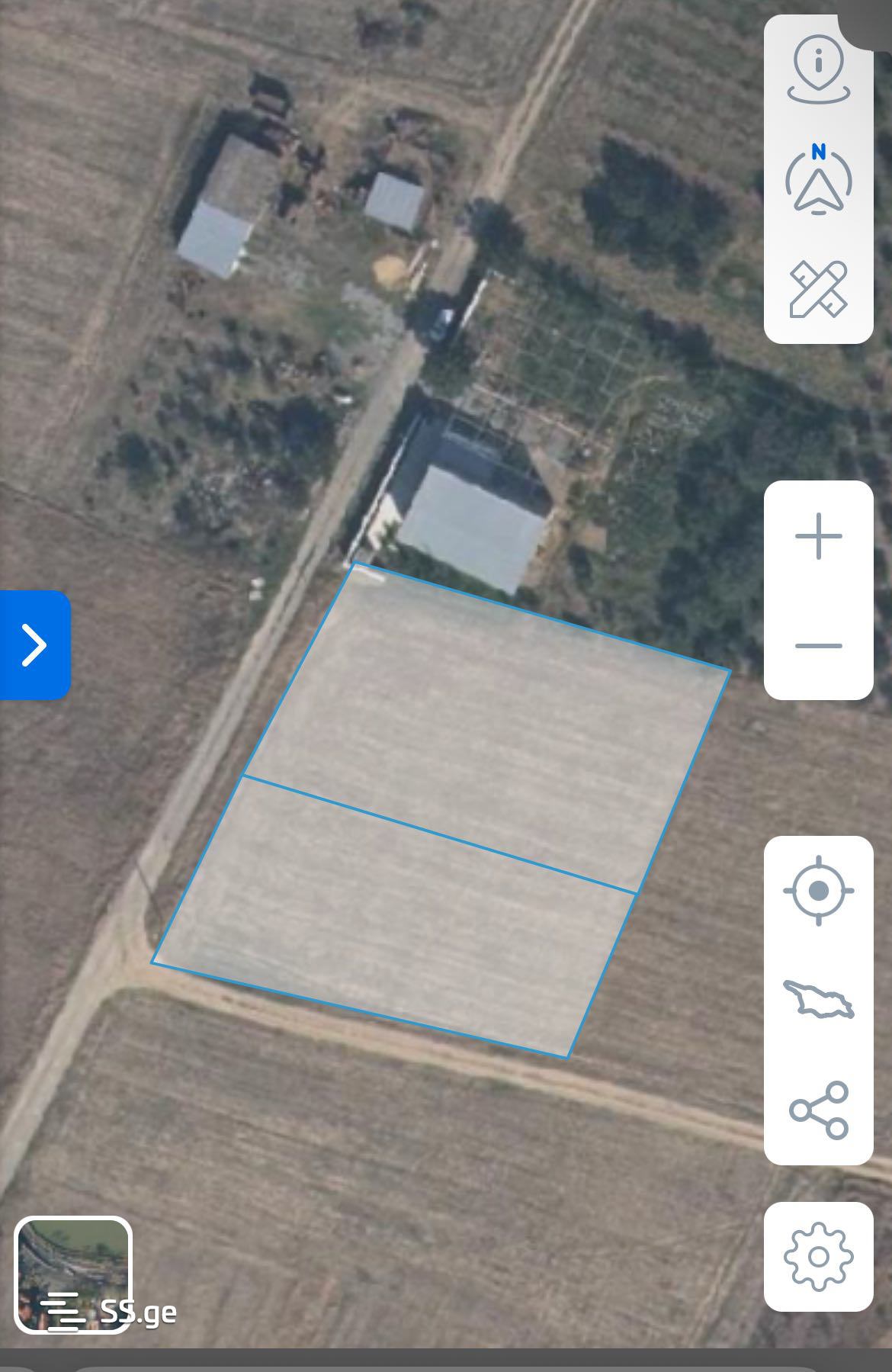Open the measure and draw tool
Viewport: 892px width, 1372px height.
(818, 289)
